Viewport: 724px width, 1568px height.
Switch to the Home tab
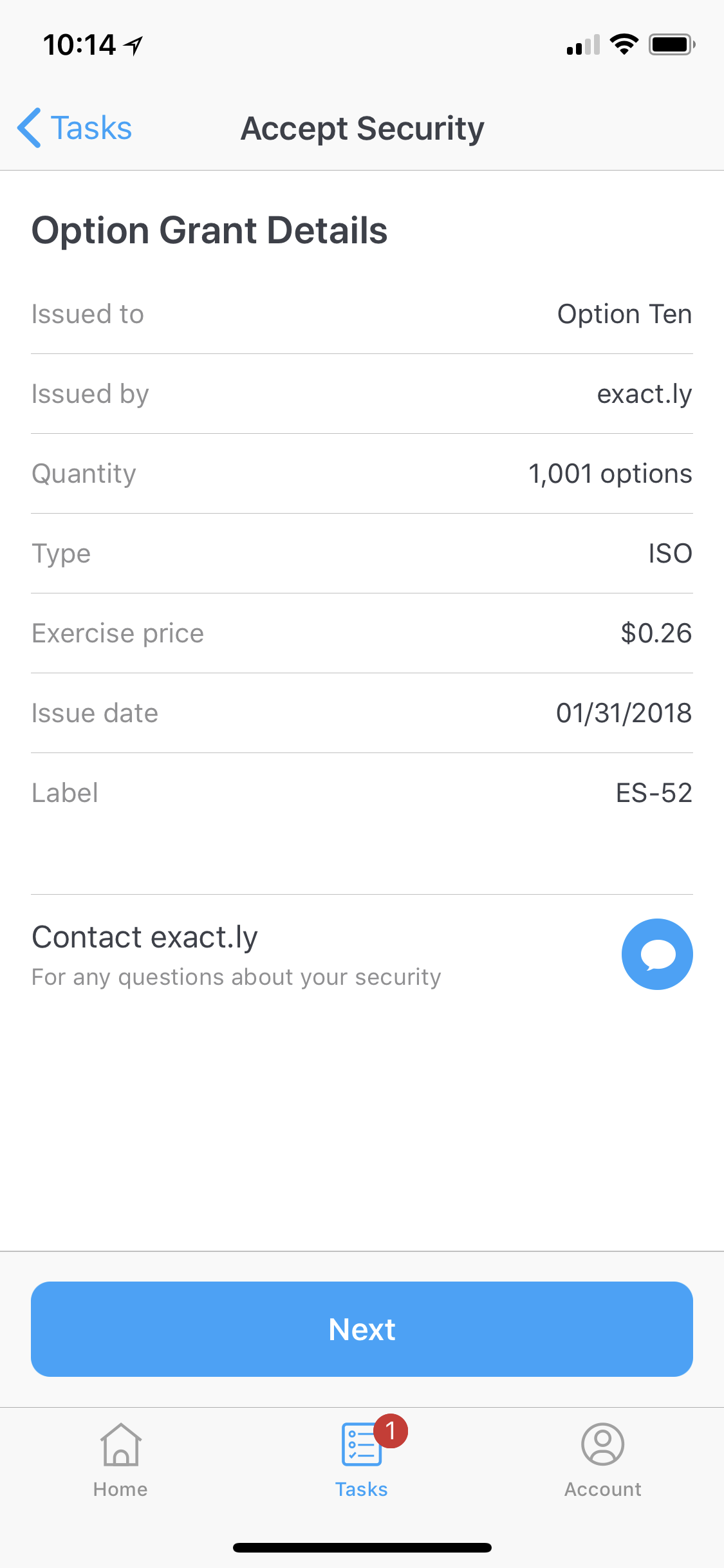[x=120, y=1460]
